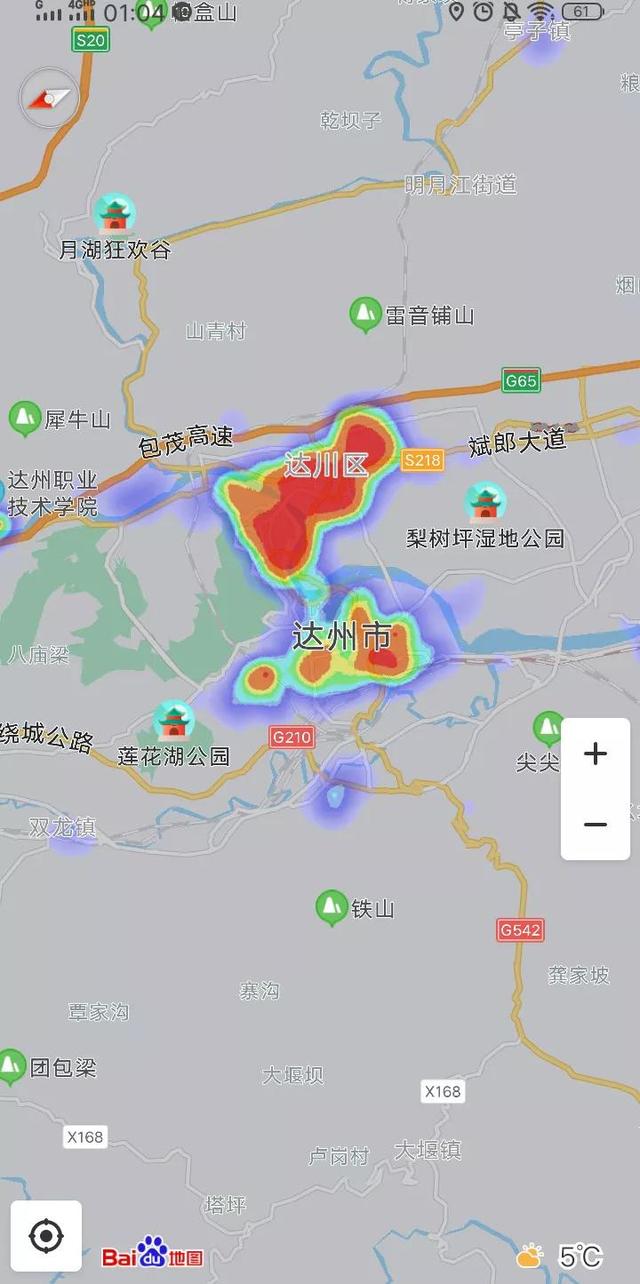Tap the compass to reset map orientation
The width and height of the screenshot is (640, 1284).
click(50, 98)
